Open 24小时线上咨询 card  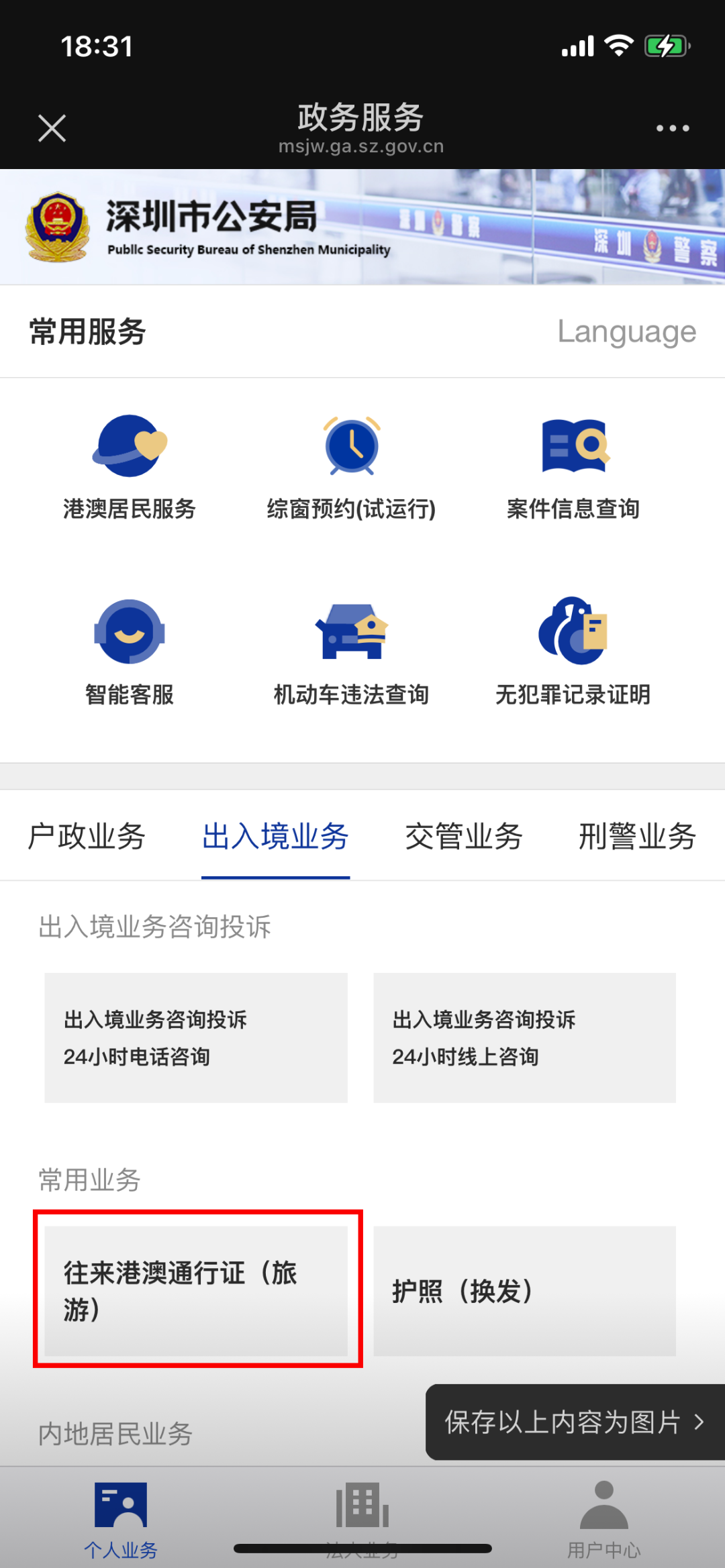pyautogui.click(x=524, y=1037)
